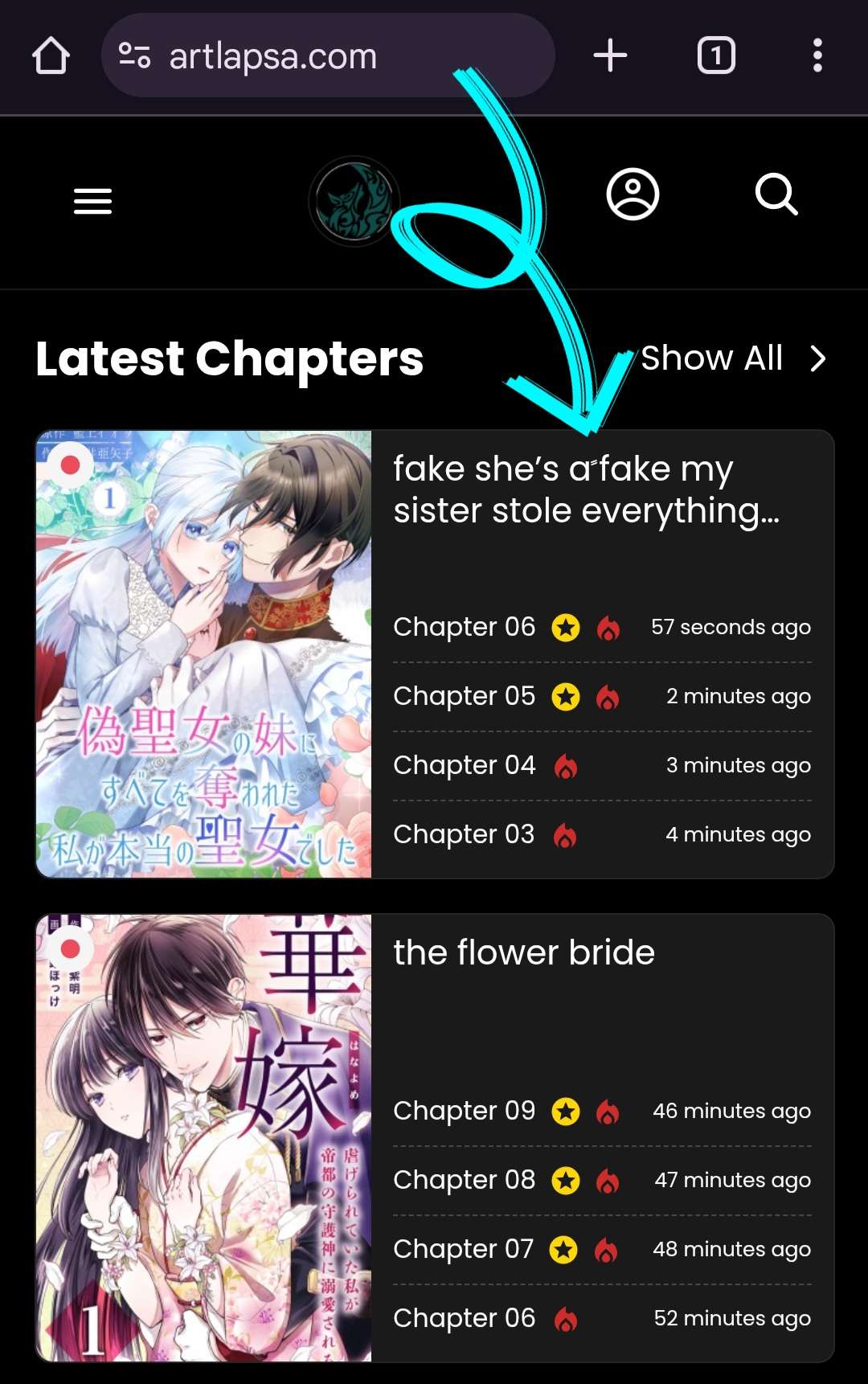Read Chapter 05 posted 2 minutes ago
The height and width of the screenshot is (1384, 868).
tap(464, 696)
